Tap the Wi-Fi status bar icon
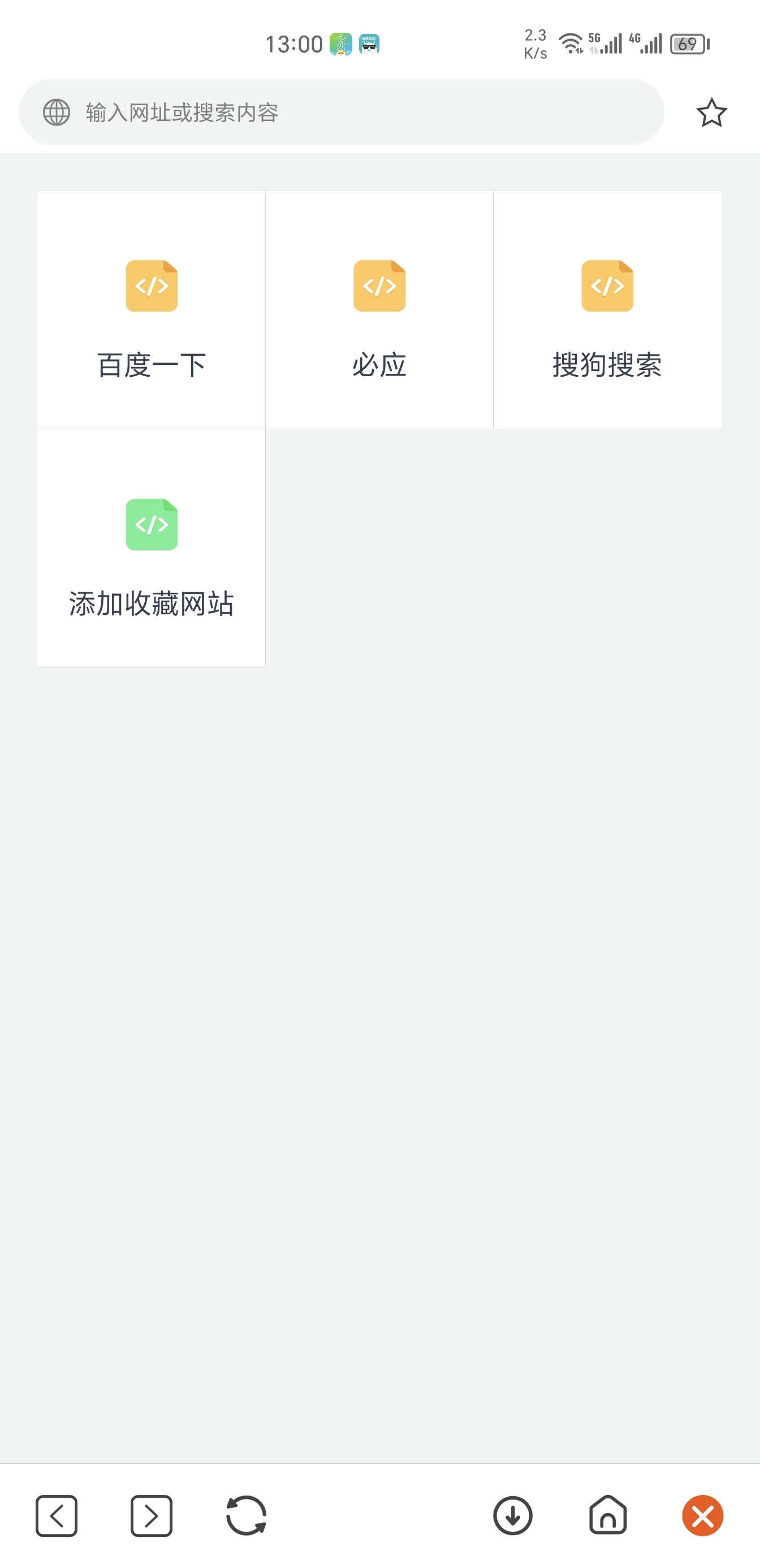Screen dimensions: 760x1568 pyautogui.click(x=571, y=41)
